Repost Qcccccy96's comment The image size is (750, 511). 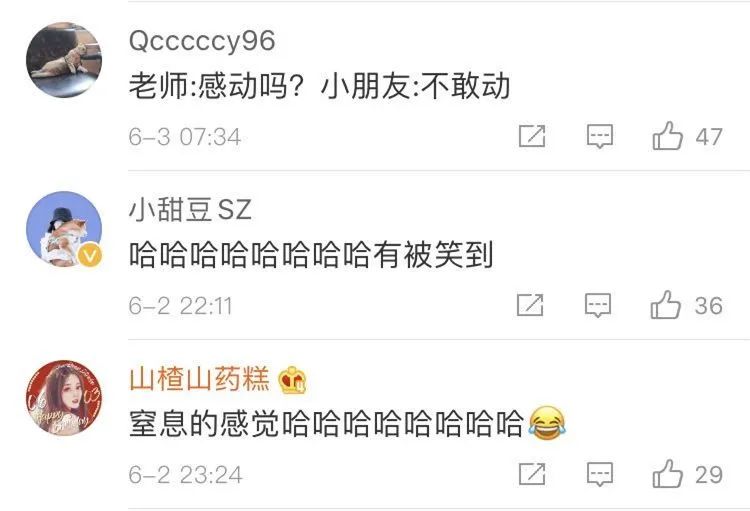(x=532, y=137)
